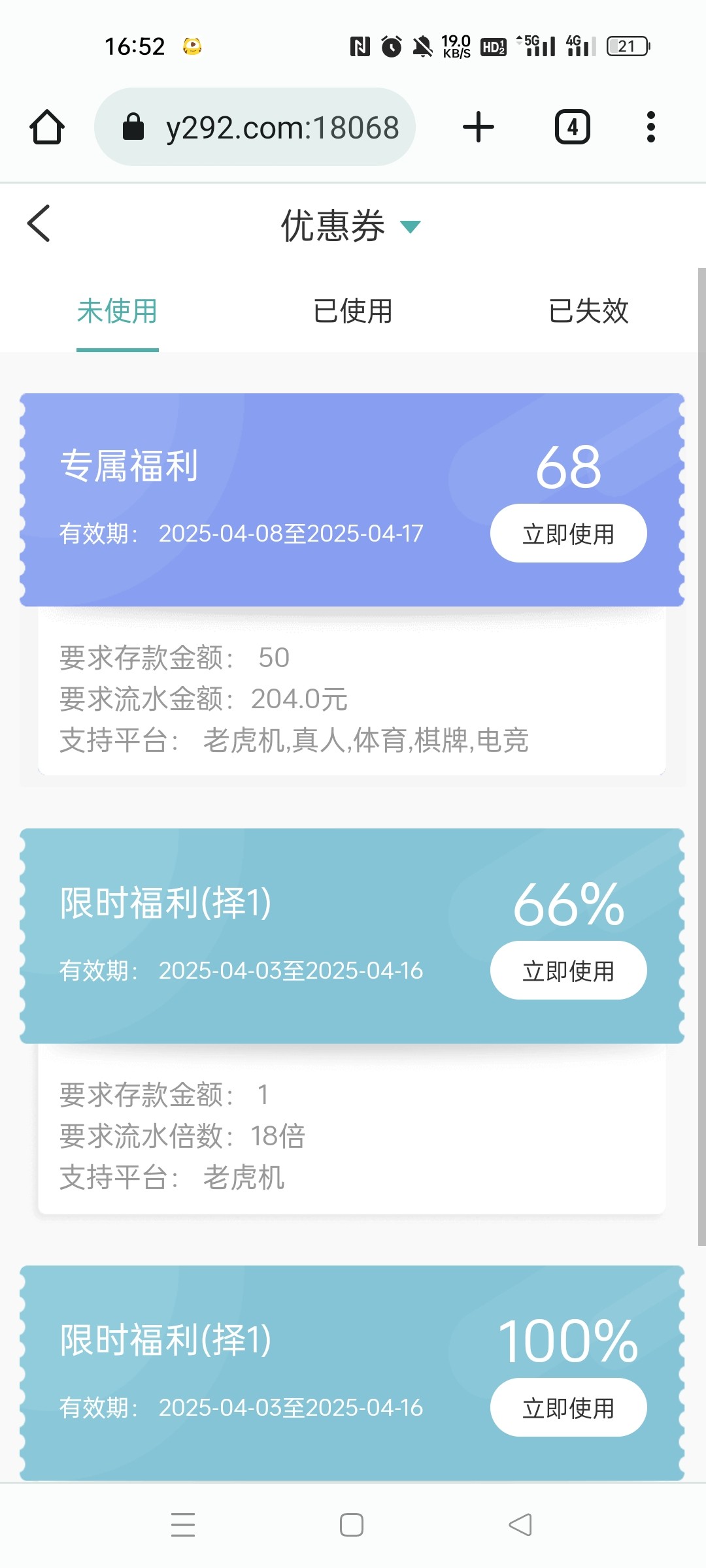Select the 未使用 tab
This screenshot has width=706, height=1568.
[x=118, y=311]
